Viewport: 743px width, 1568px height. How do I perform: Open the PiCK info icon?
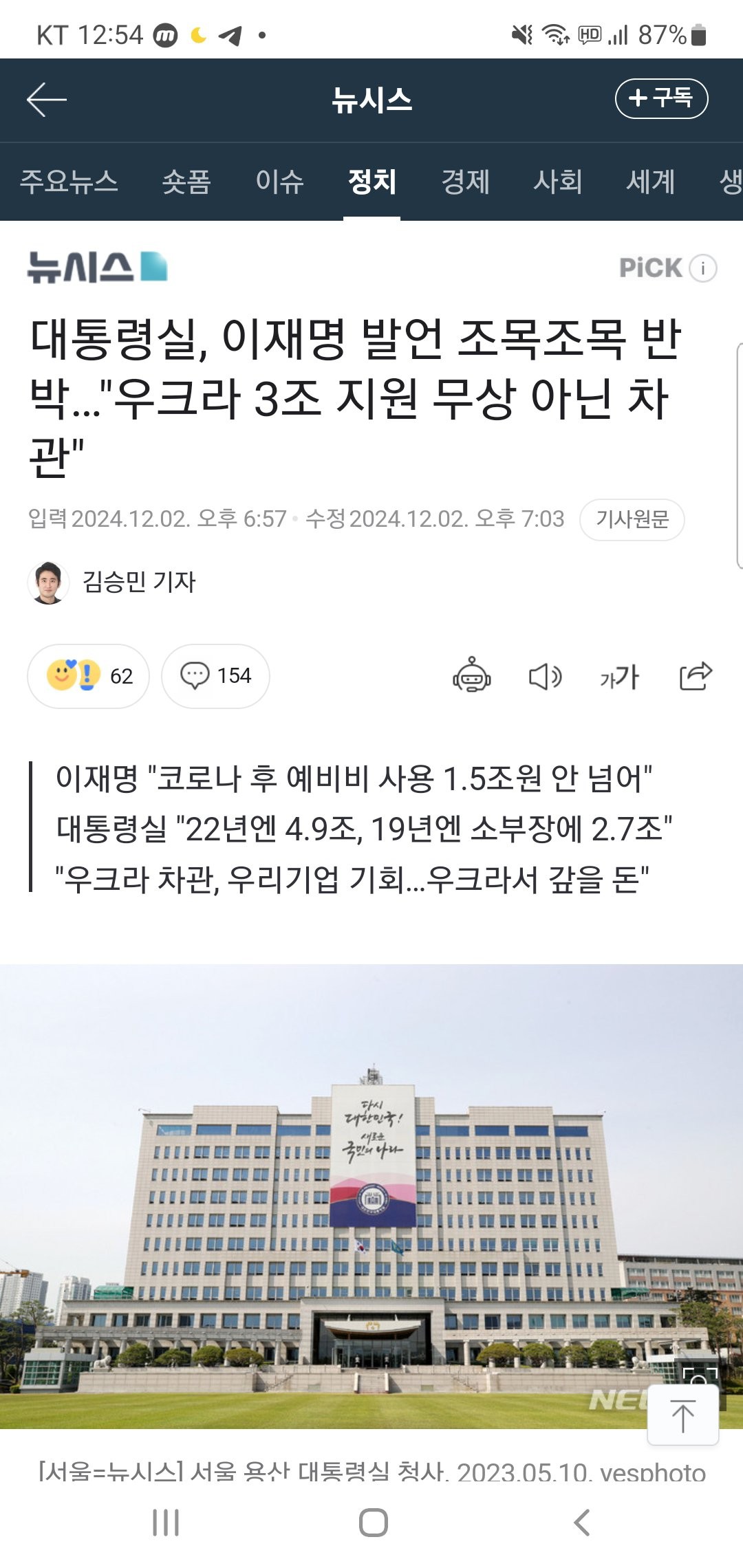(x=703, y=268)
